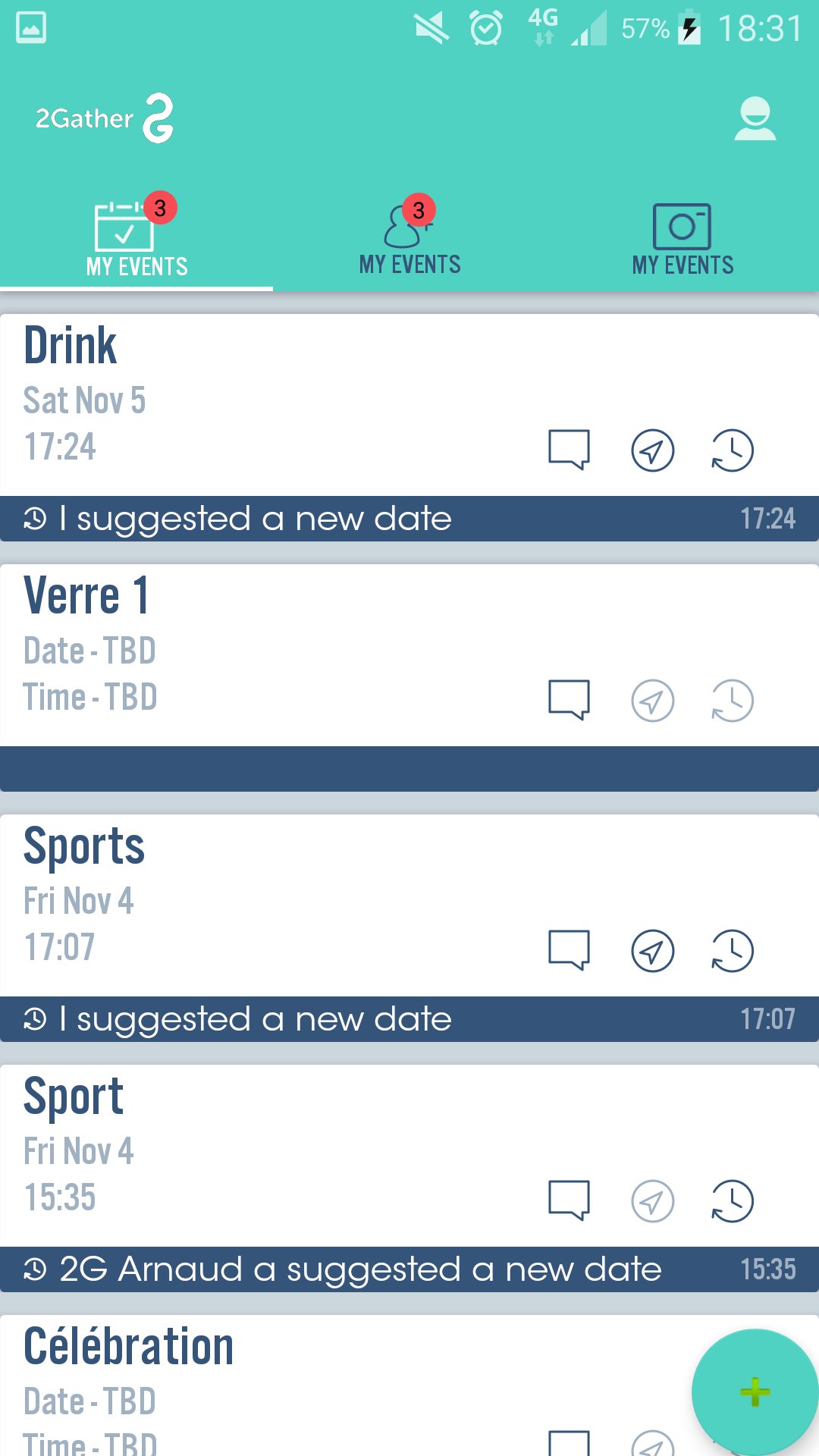Image resolution: width=819 pixels, height=1456 pixels.
Task: Open the Drink event card
Action: (227, 379)
